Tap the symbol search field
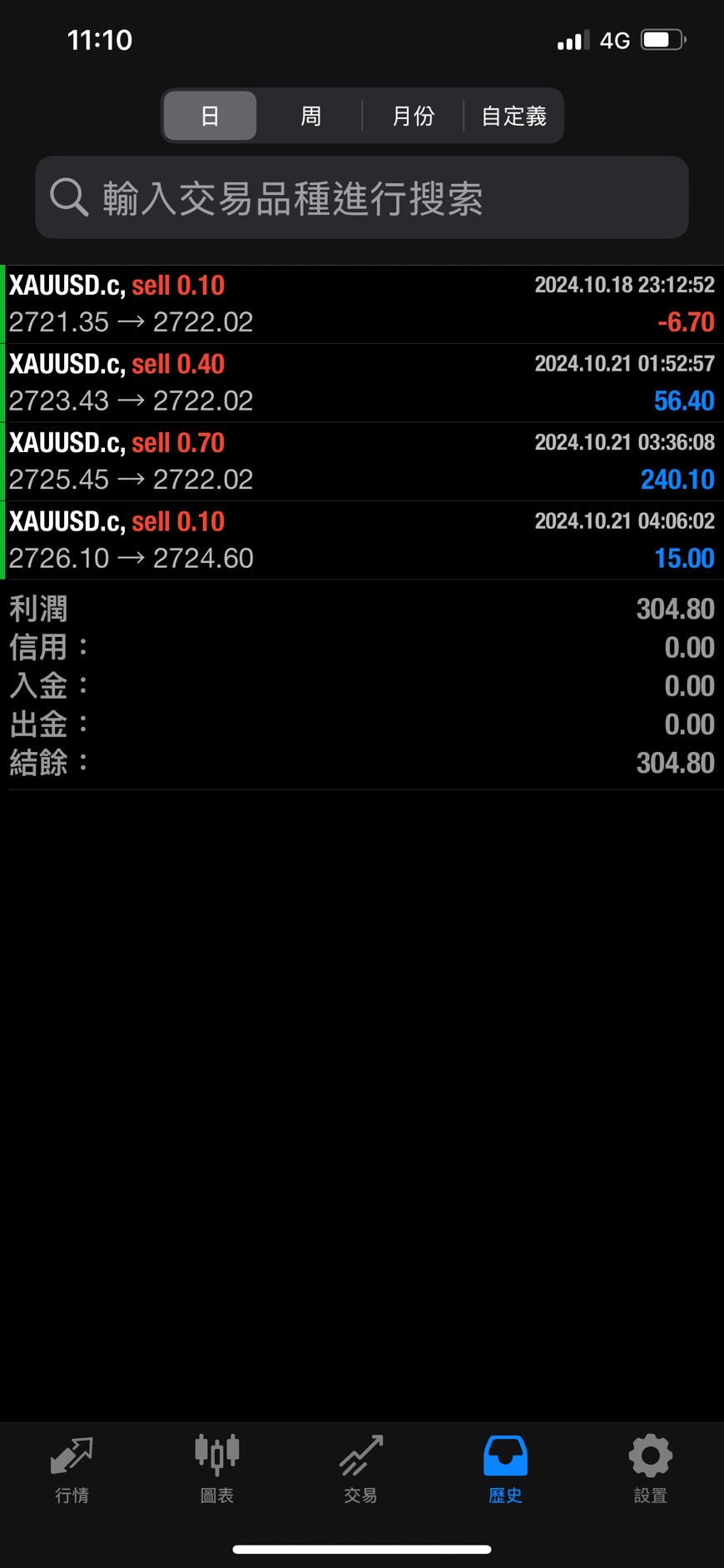This screenshot has width=724, height=1568. coord(362,198)
